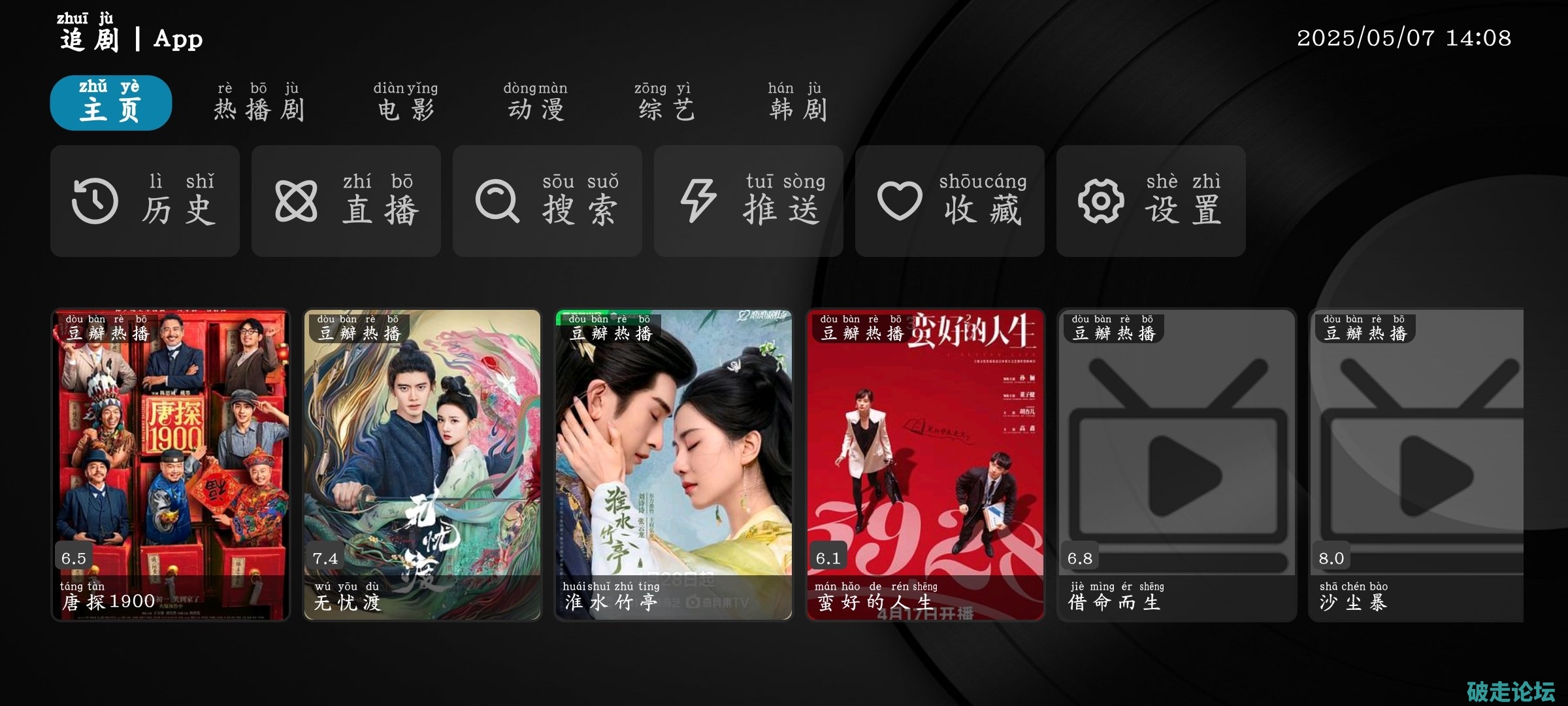1568x706 pixels.
Task: Switch to the 电影 movies tab
Action: click(406, 103)
